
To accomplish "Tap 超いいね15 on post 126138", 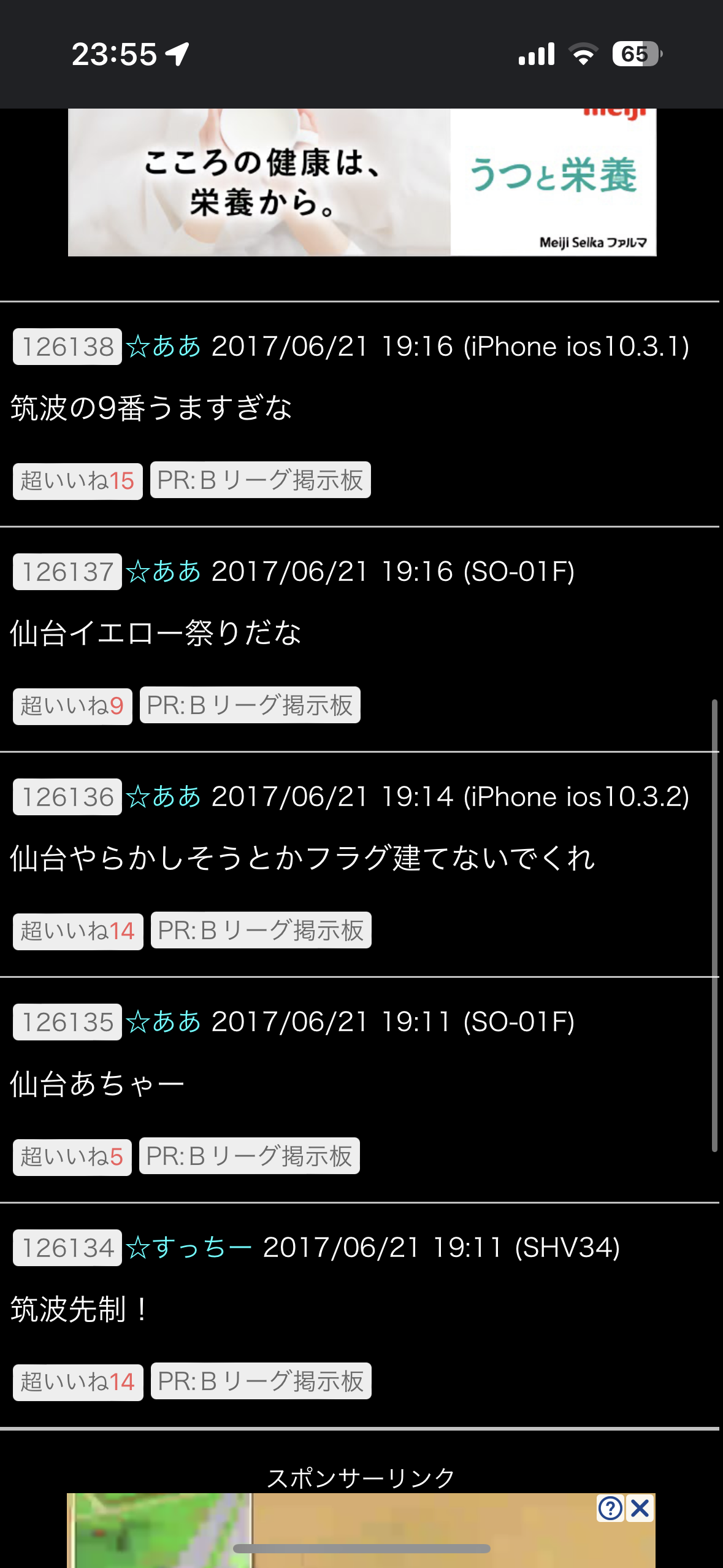I will click(x=78, y=481).
